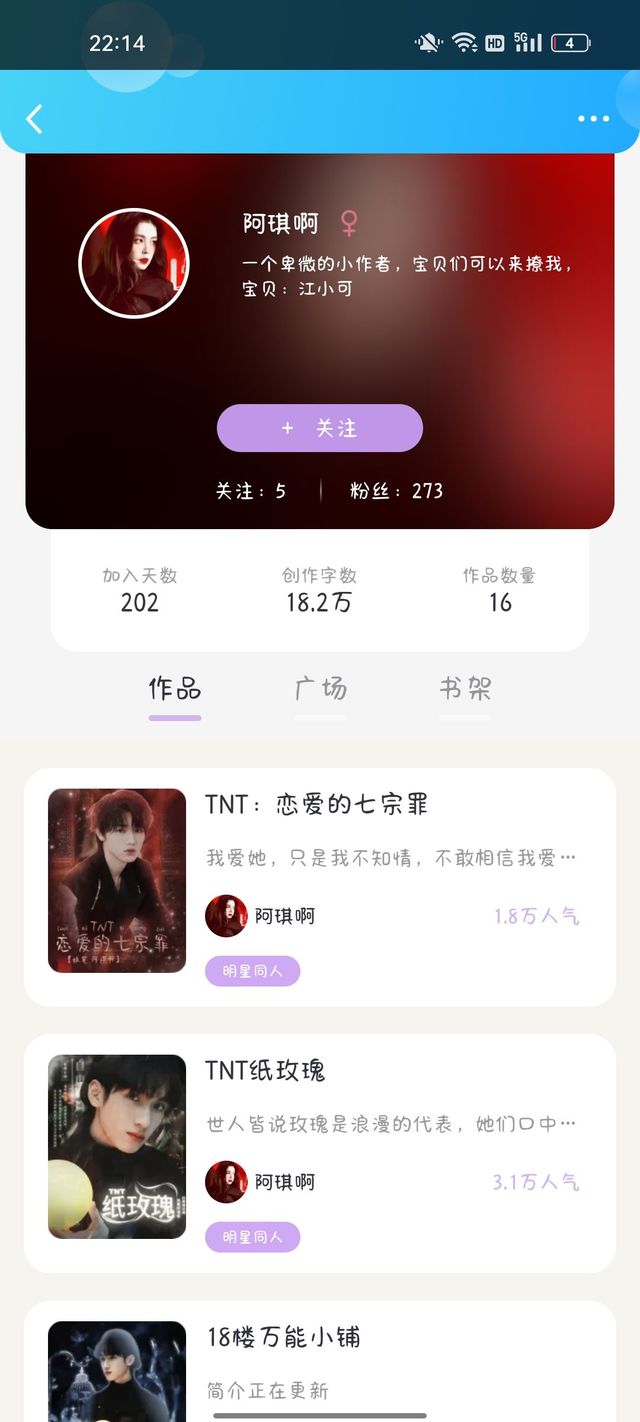Image resolution: width=640 pixels, height=1422 pixels.
Task: Select the 作品 tab
Action: click(175, 689)
